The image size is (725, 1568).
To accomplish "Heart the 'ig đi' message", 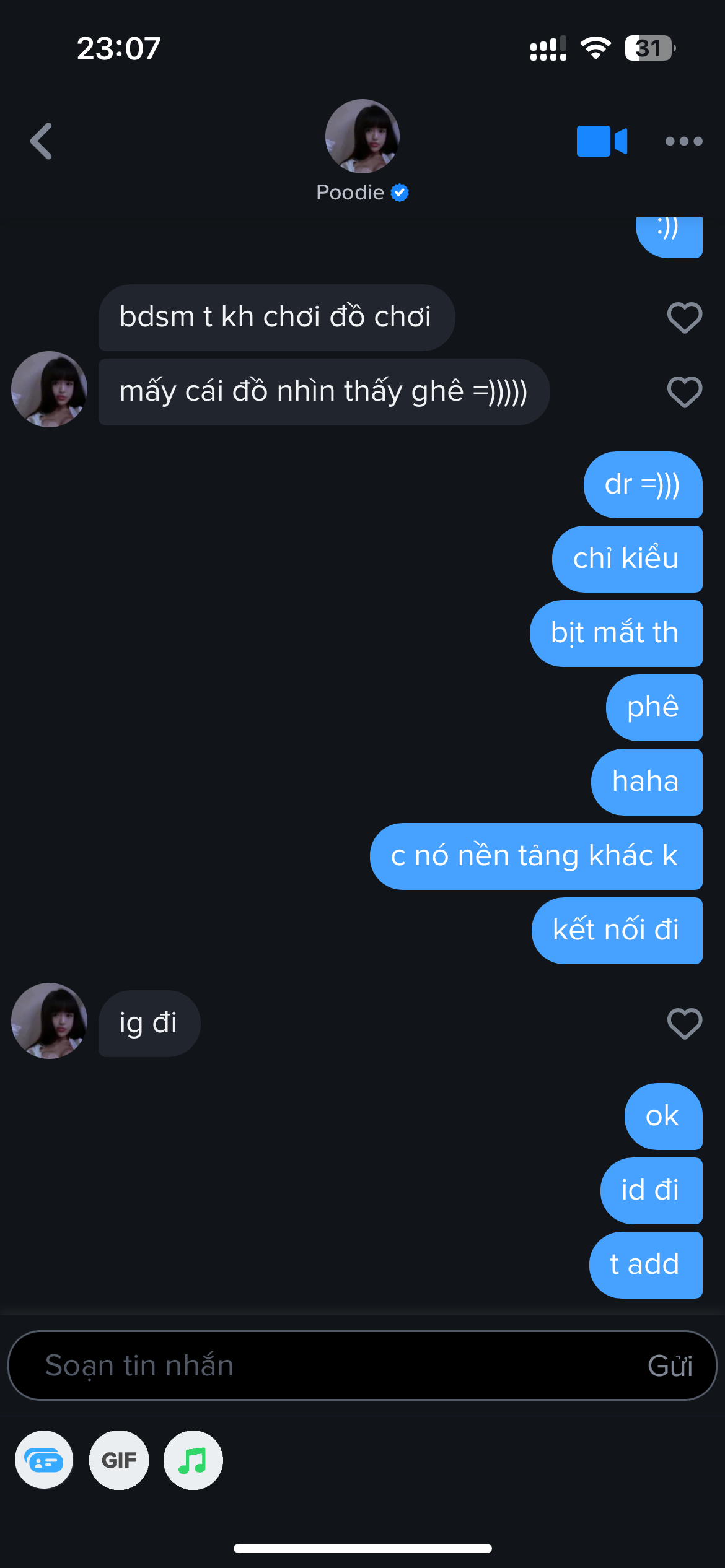I will 684,1024.
